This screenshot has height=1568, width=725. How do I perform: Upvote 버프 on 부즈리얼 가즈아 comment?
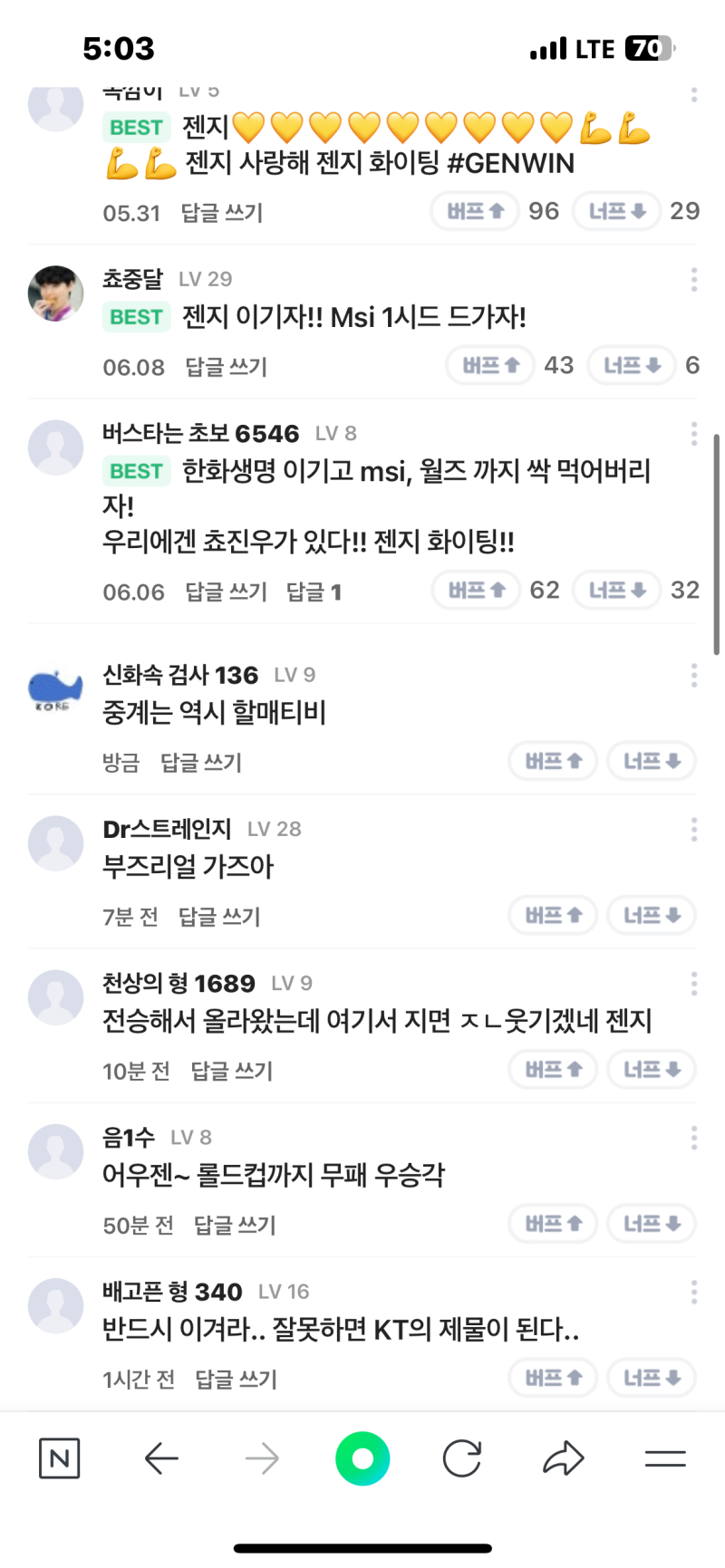(553, 916)
